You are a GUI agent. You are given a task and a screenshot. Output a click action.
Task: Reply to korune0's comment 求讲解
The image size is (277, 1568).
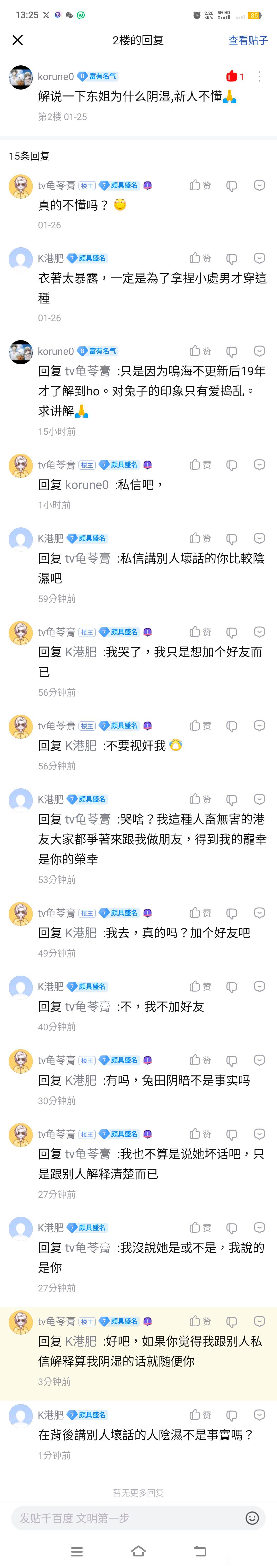tap(259, 351)
